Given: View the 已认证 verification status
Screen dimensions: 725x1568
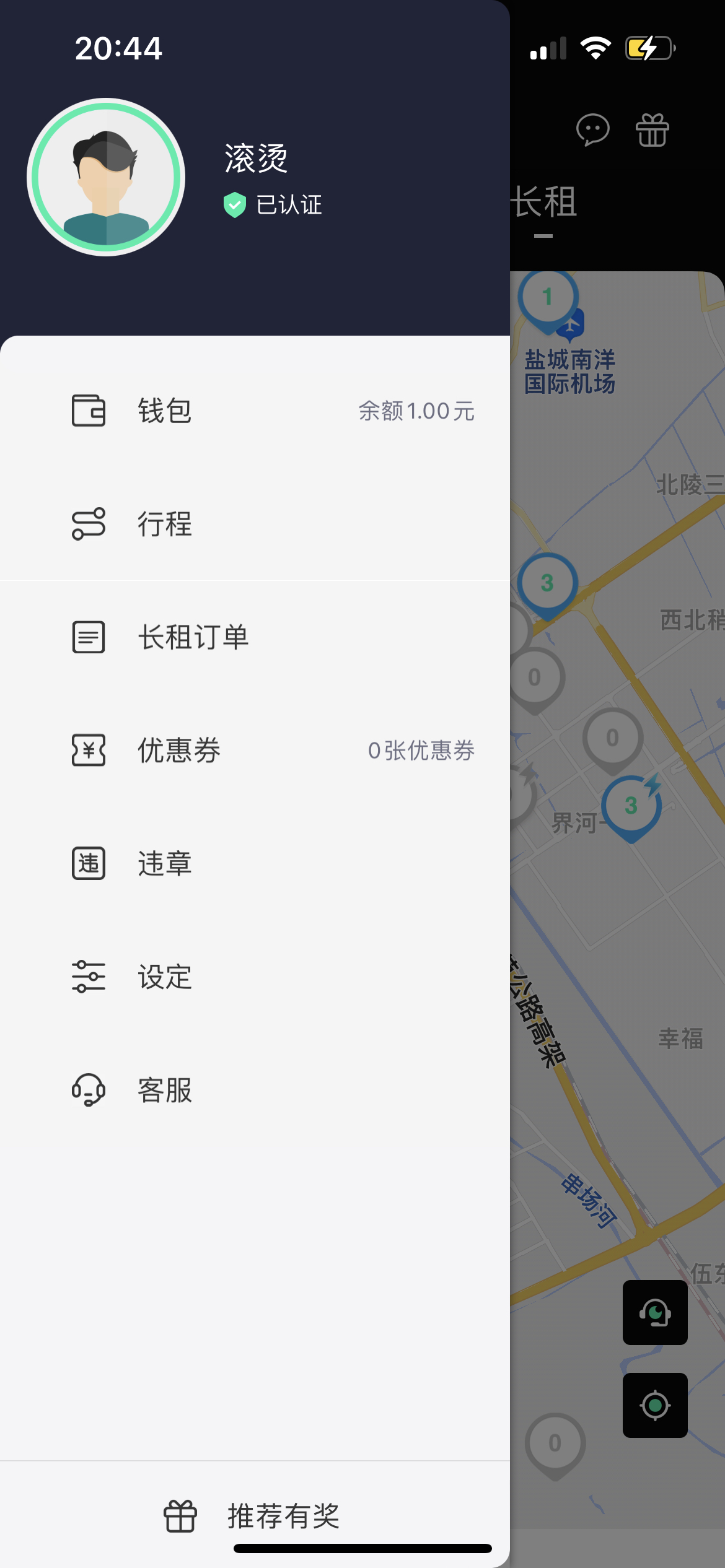Looking at the screenshot, I should click(x=273, y=205).
